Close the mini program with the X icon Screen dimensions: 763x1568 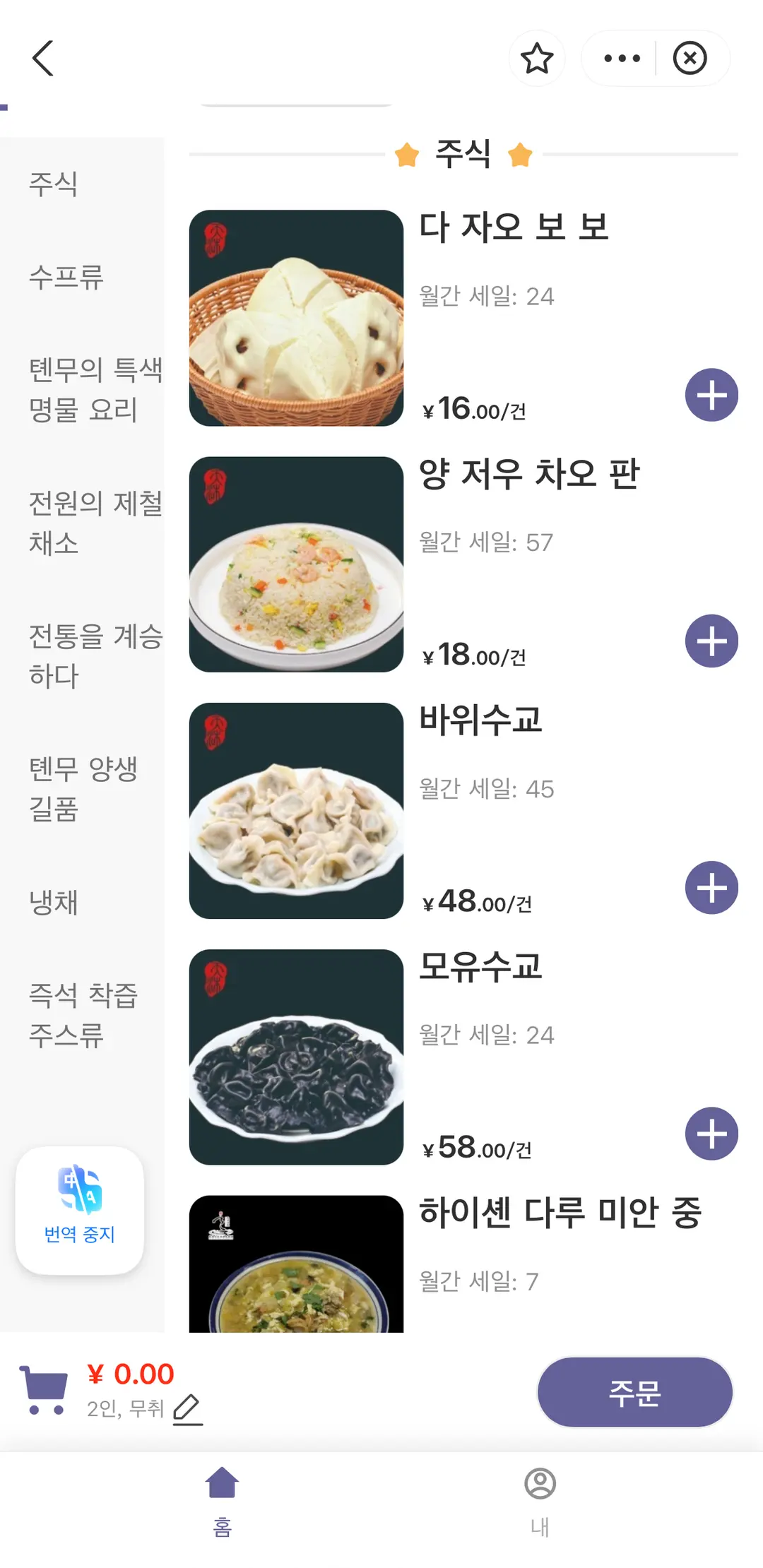[690, 58]
